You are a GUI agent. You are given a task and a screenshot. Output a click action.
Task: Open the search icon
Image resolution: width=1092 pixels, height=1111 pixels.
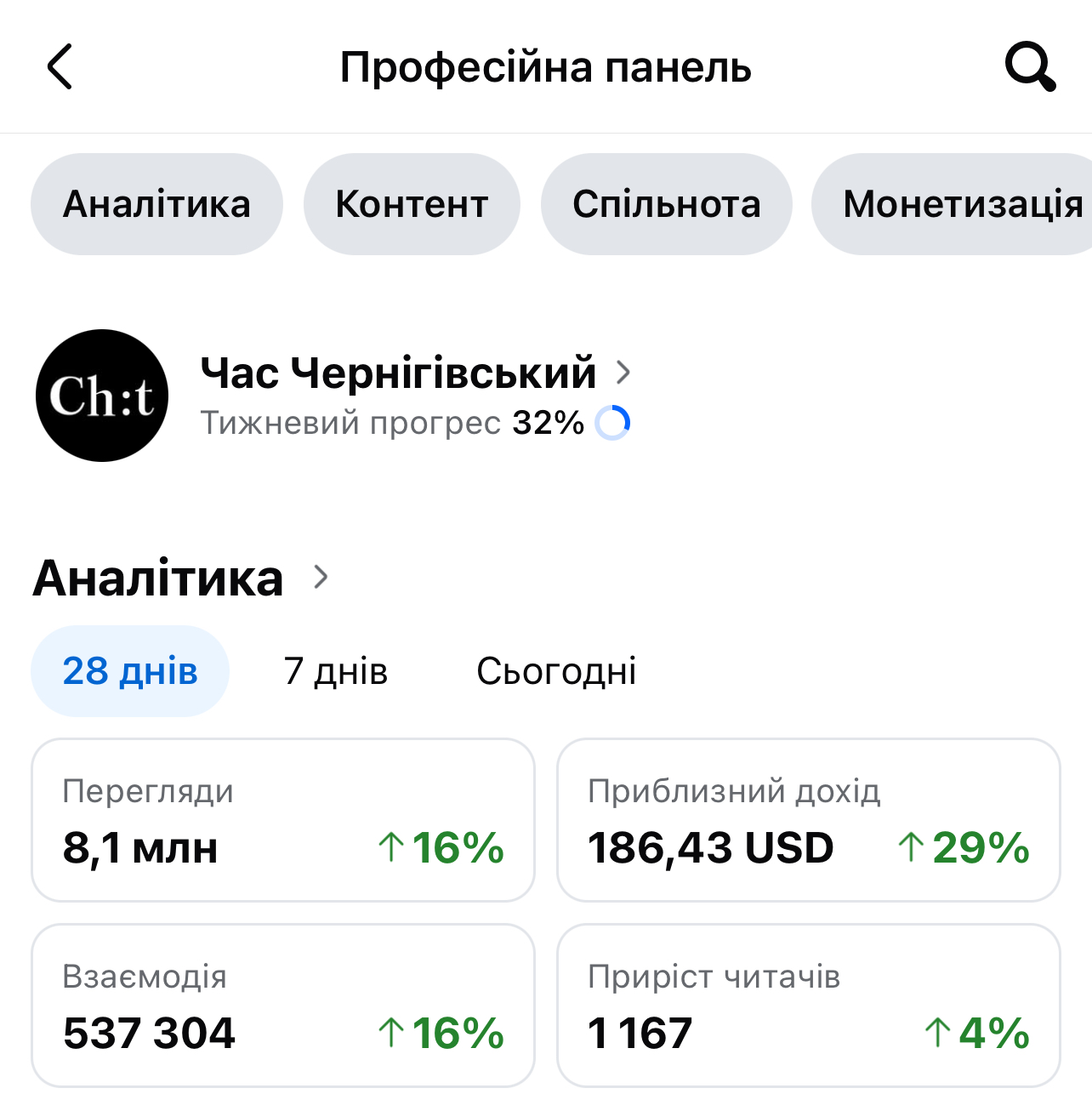[x=1030, y=67]
